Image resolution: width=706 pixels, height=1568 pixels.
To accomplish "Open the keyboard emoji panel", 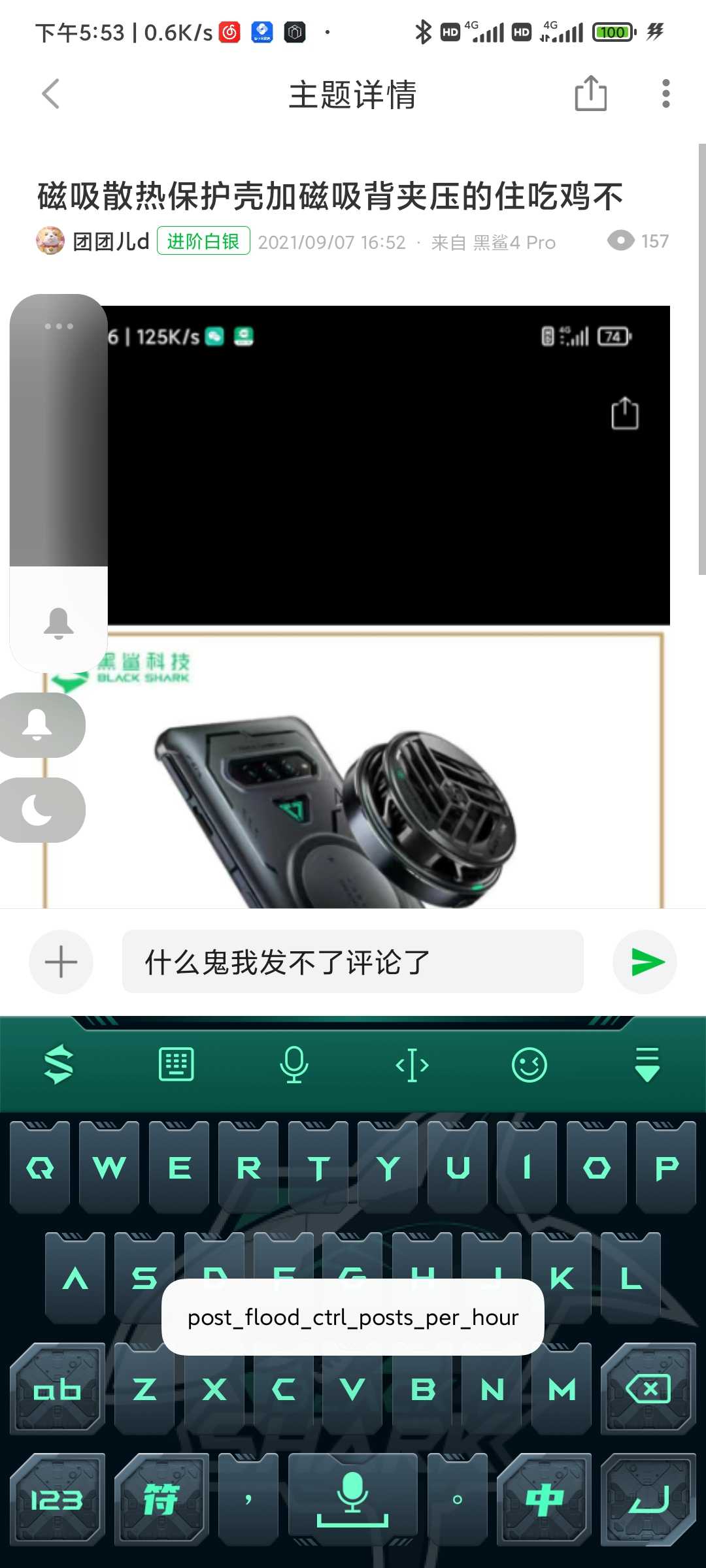I will (x=529, y=1065).
